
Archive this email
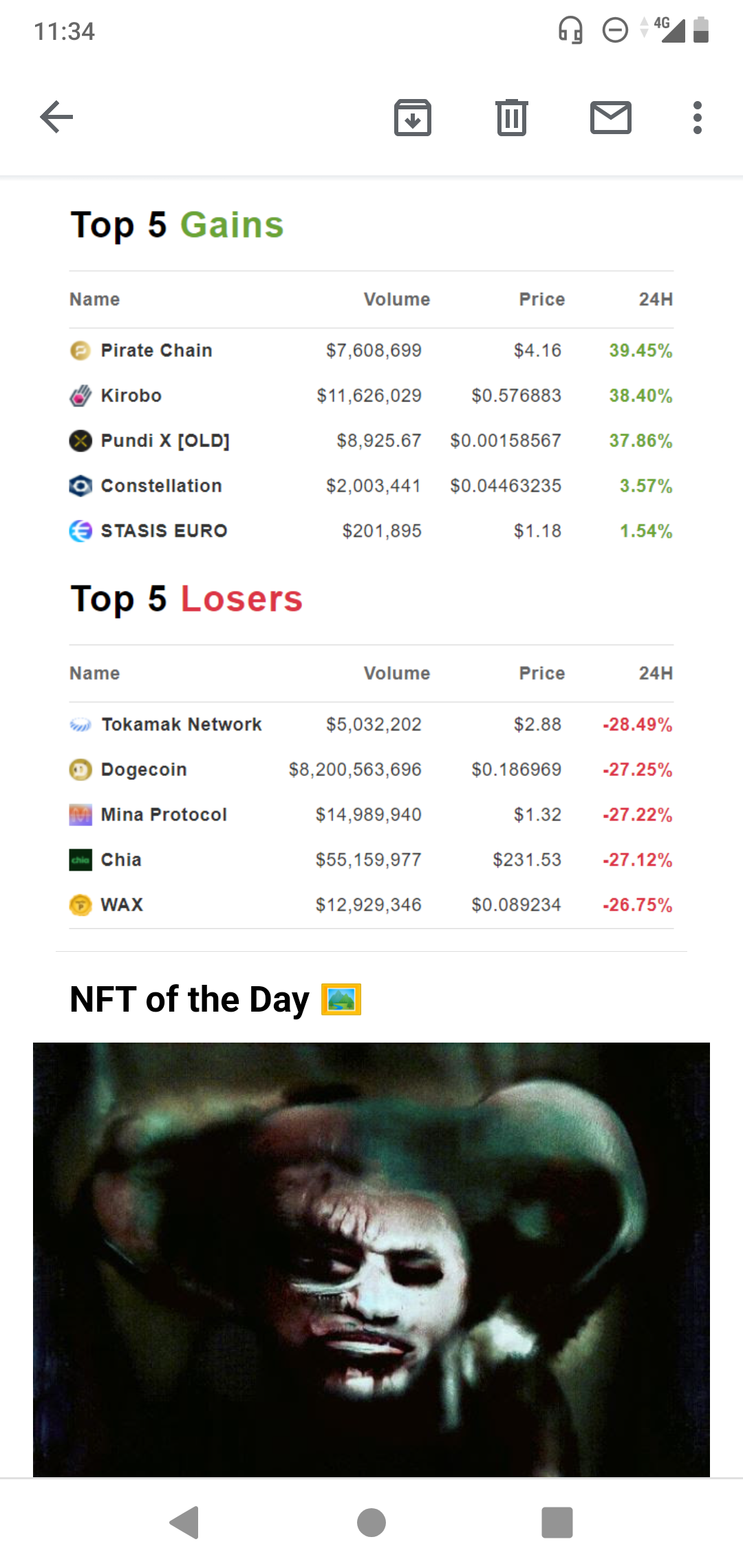pos(413,117)
